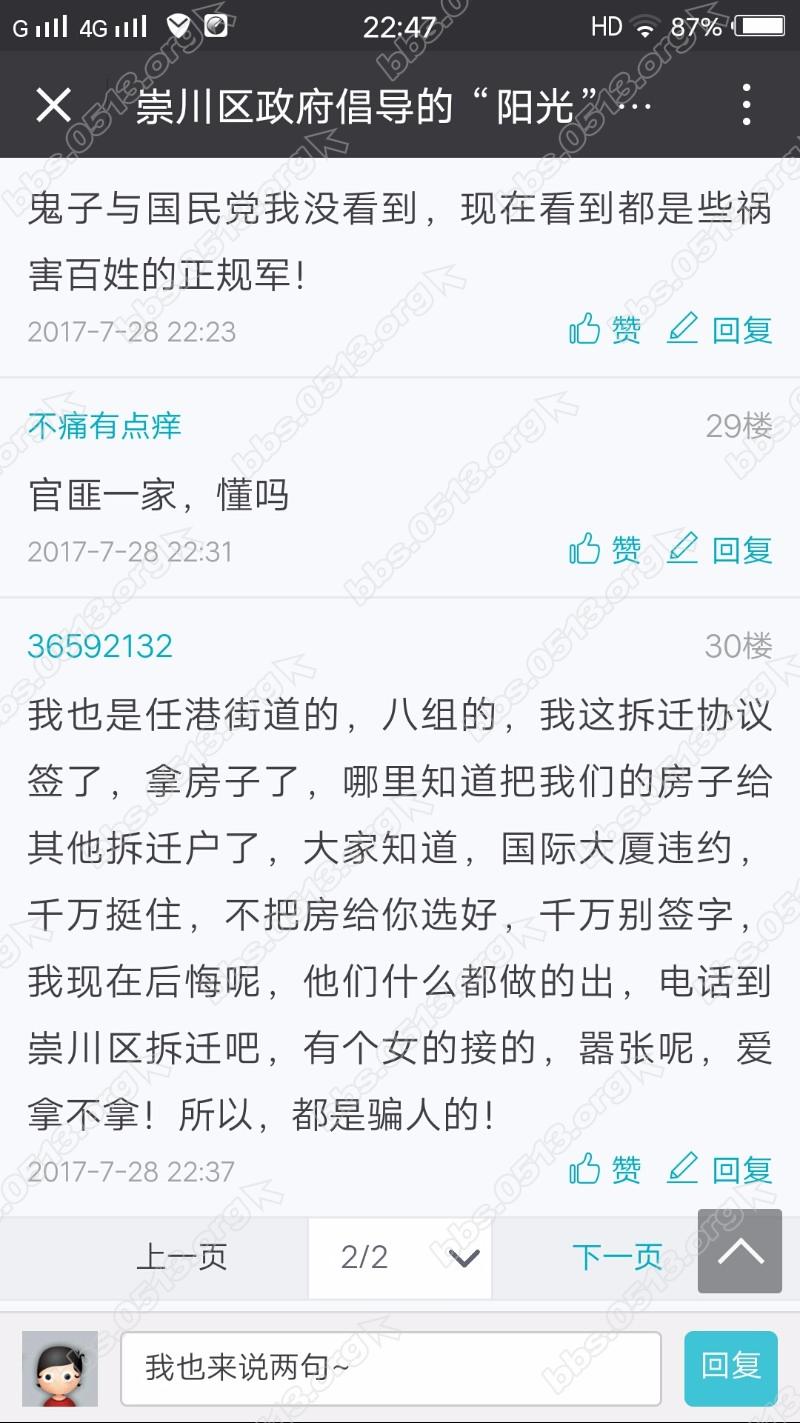Expand the 2/2 page selector dropdown
This screenshot has height=1423, width=800.
(x=400, y=1257)
